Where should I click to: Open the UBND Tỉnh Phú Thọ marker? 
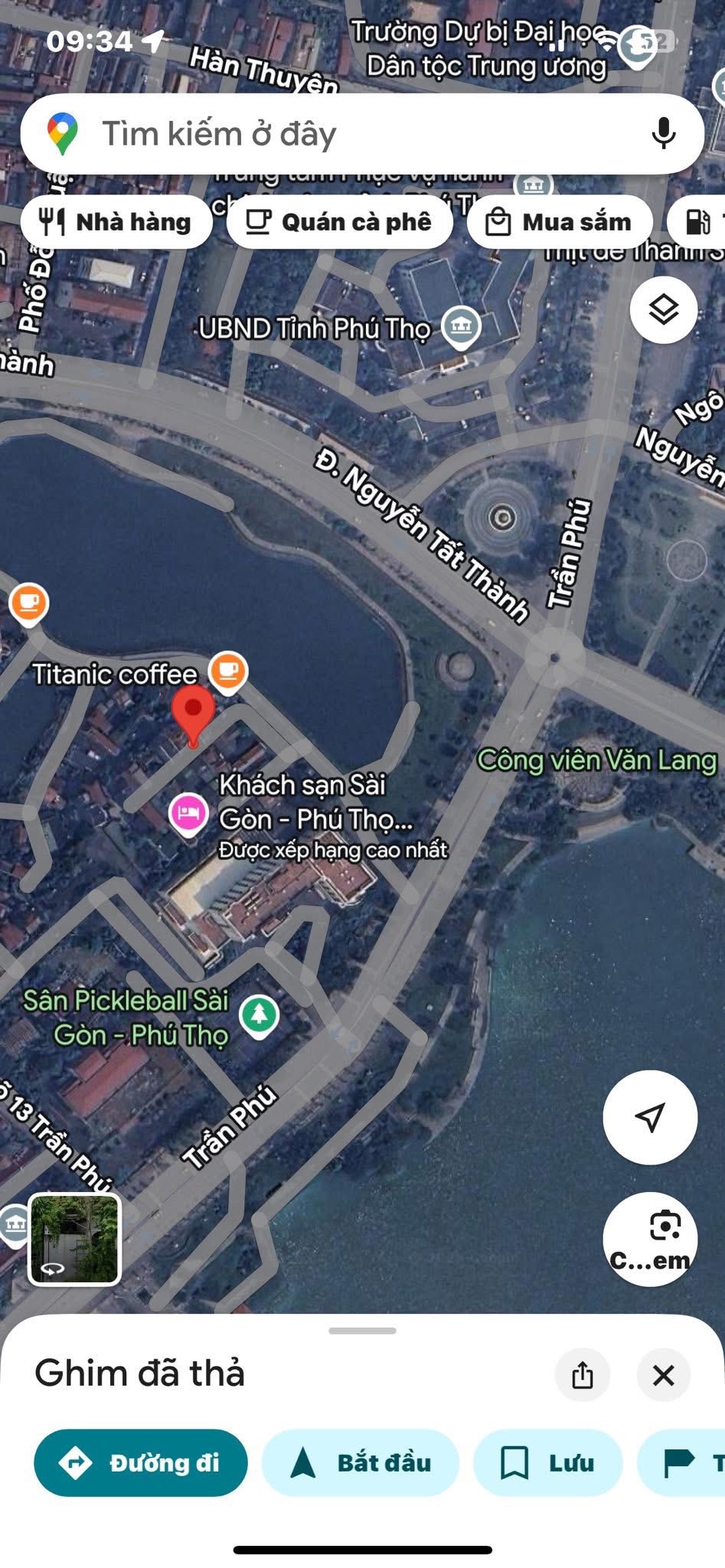click(x=461, y=327)
